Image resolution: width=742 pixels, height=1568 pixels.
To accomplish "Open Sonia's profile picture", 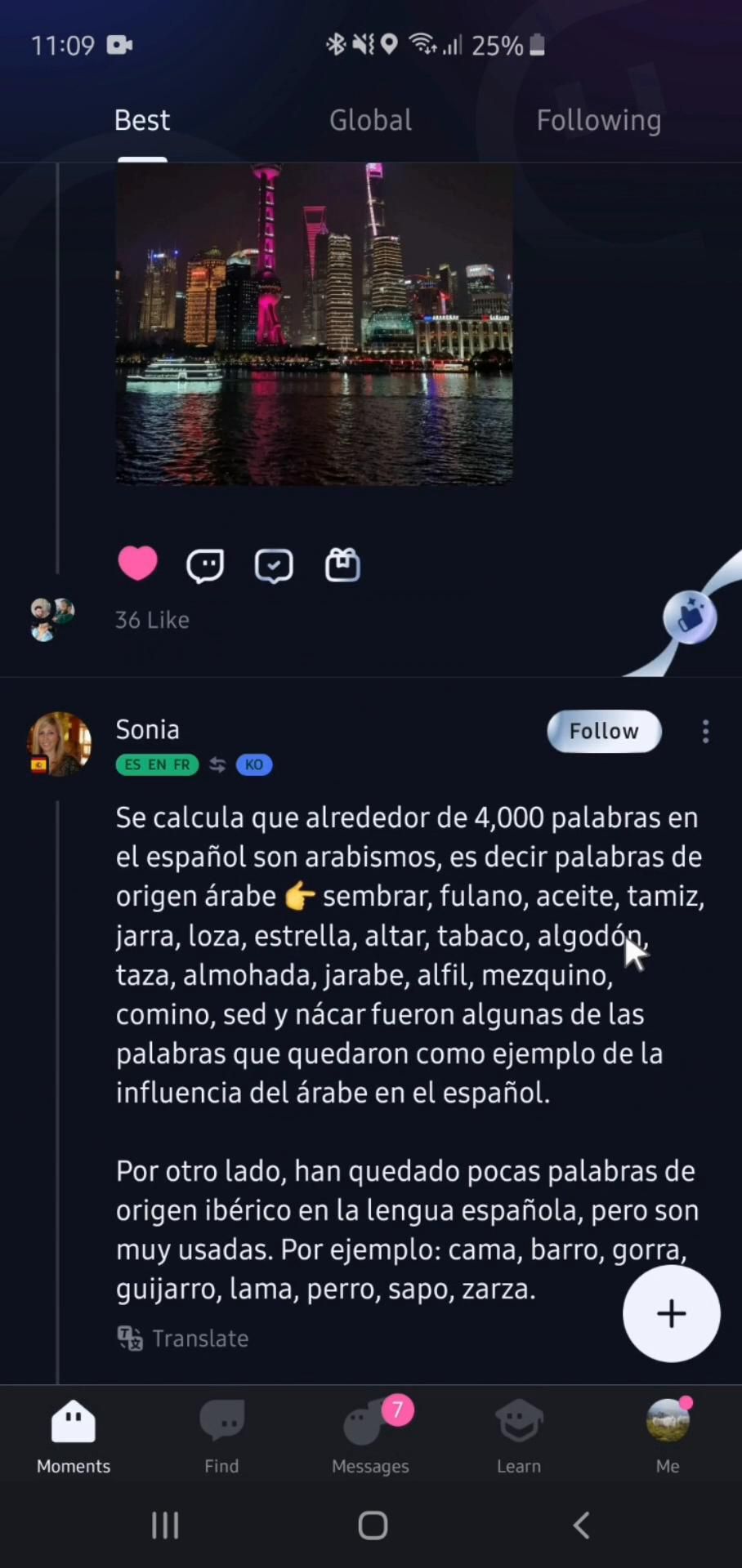I will coord(59,743).
